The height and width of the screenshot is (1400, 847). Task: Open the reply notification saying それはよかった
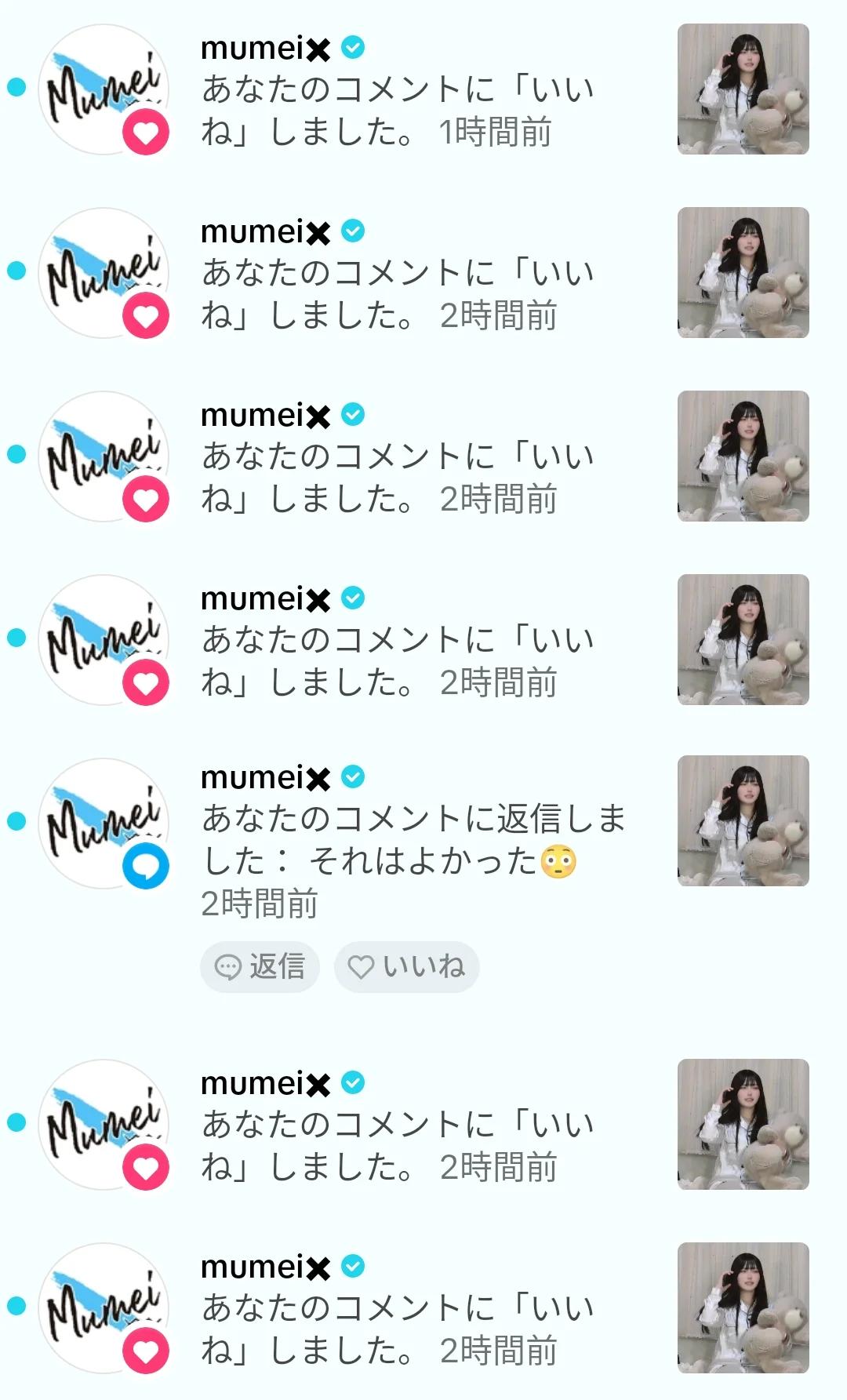point(423,843)
